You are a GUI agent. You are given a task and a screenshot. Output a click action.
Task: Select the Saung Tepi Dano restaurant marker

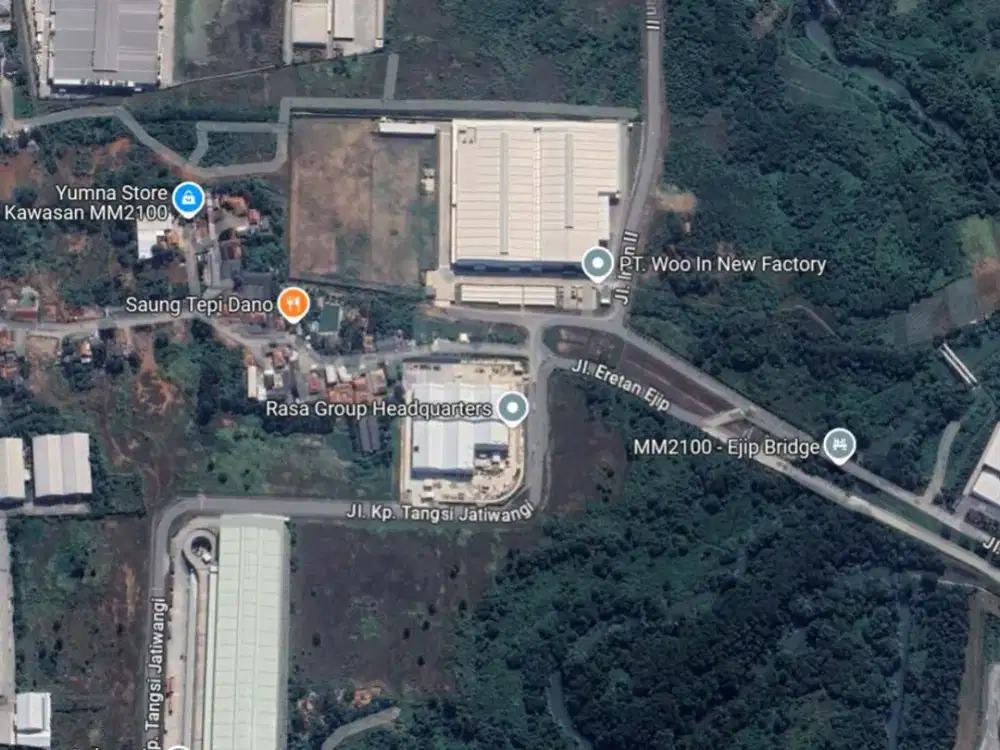click(293, 302)
